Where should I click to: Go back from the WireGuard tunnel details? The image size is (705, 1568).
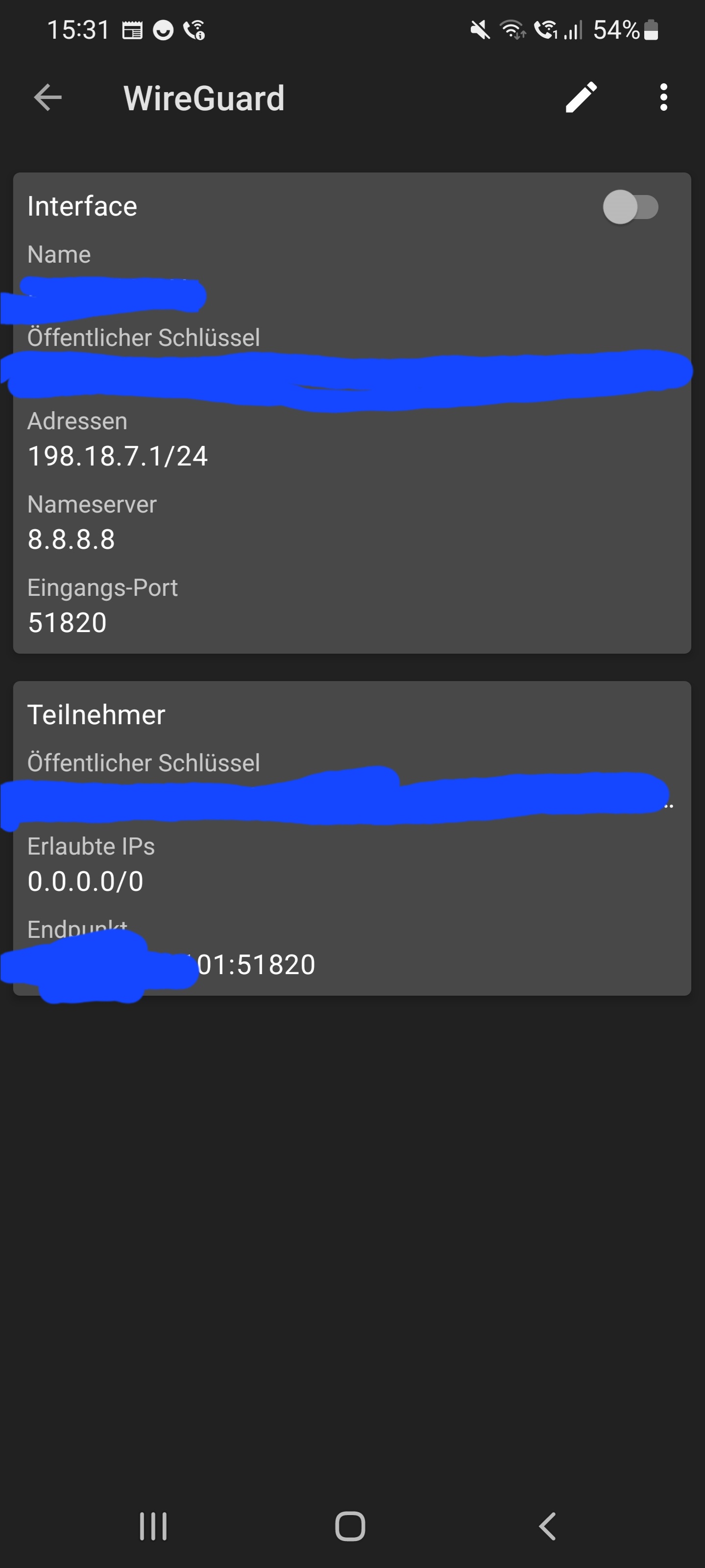point(48,98)
